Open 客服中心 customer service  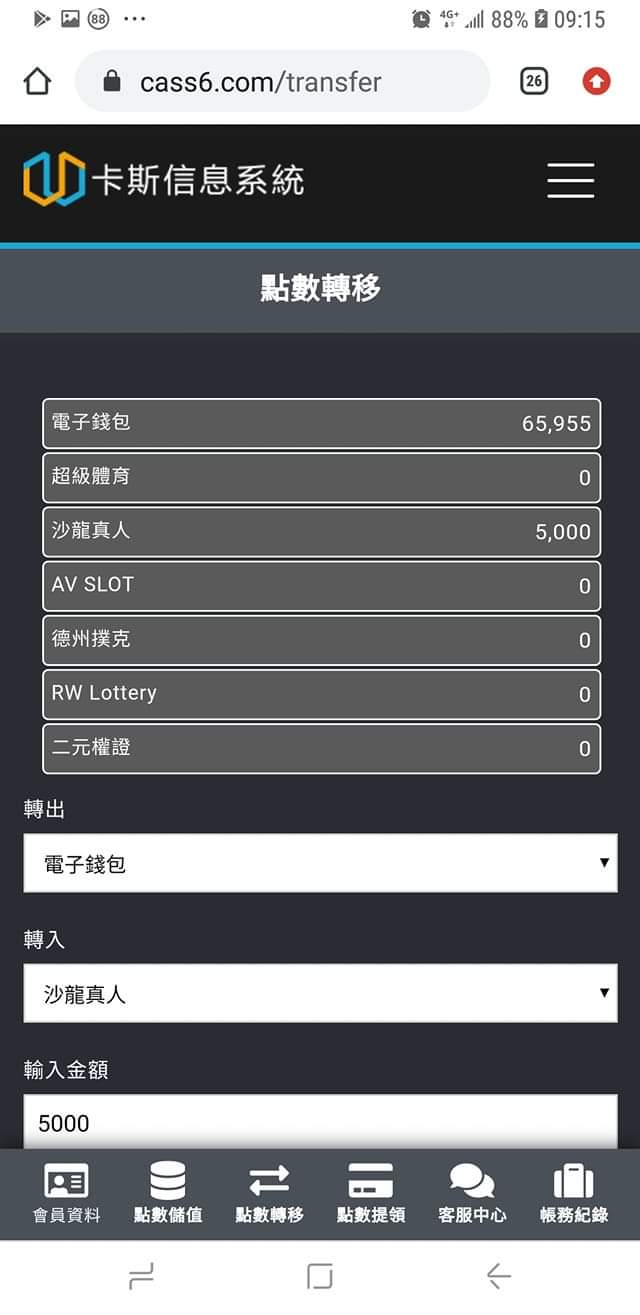[472, 1194]
